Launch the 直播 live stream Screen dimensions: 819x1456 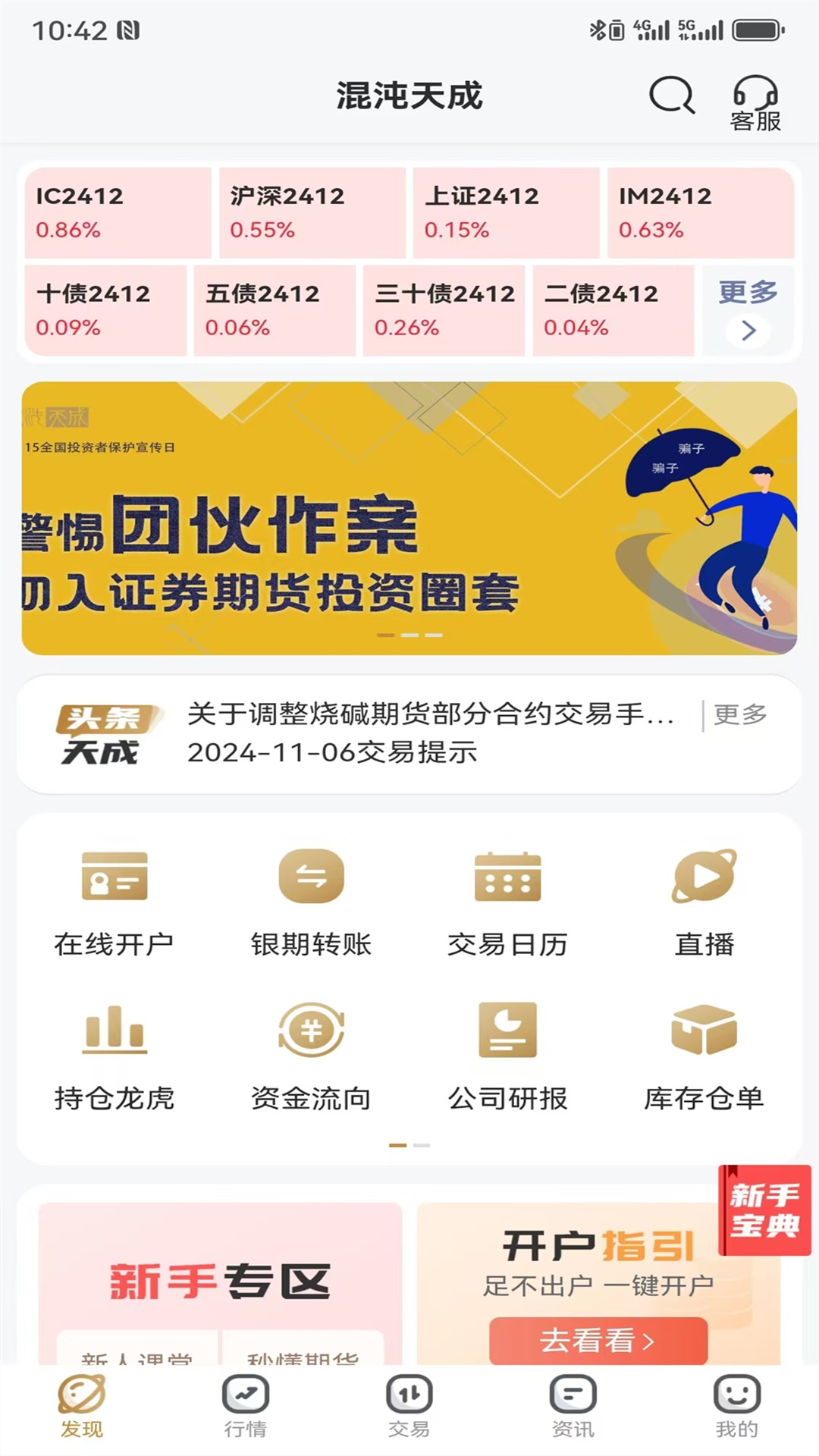[704, 902]
